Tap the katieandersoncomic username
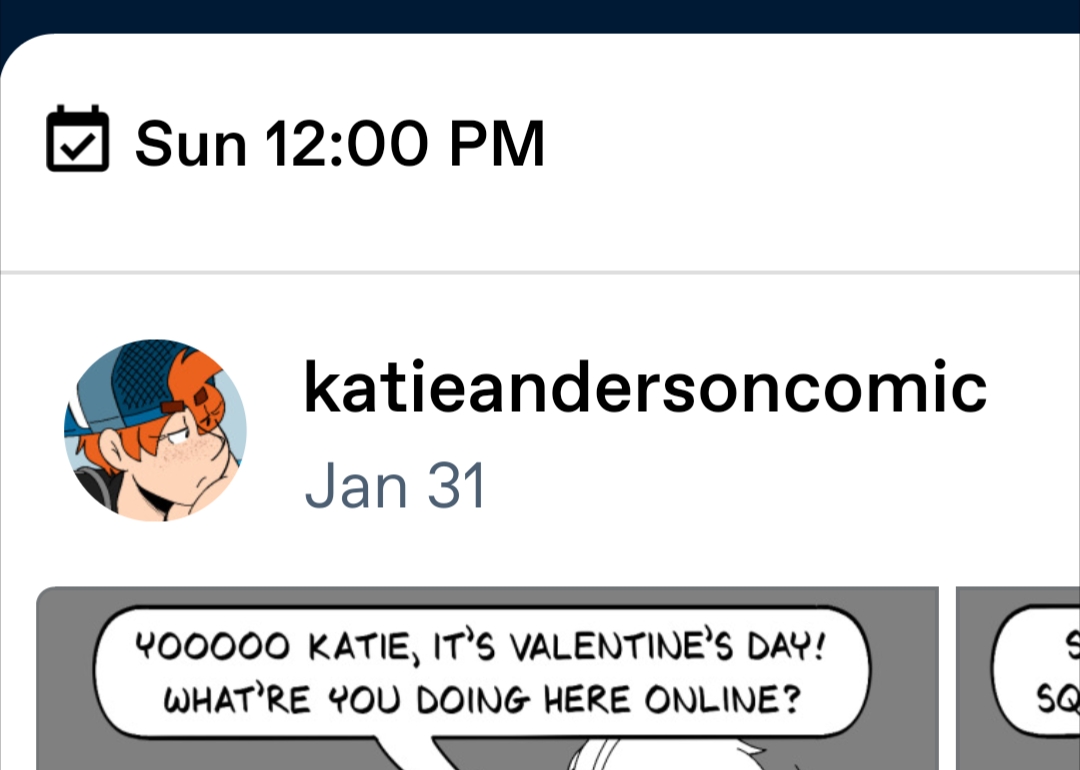 pos(645,388)
